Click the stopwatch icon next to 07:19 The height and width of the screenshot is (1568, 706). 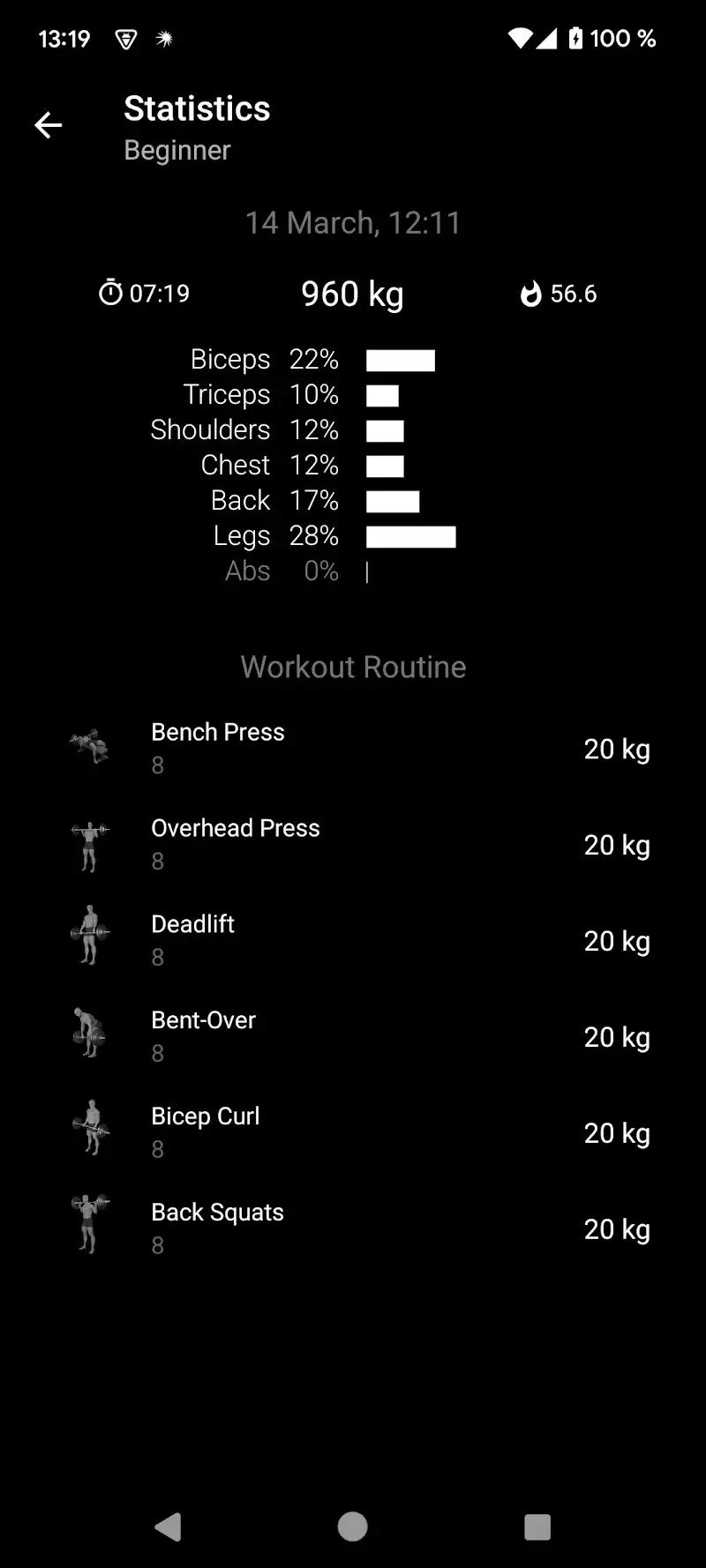pyautogui.click(x=109, y=292)
